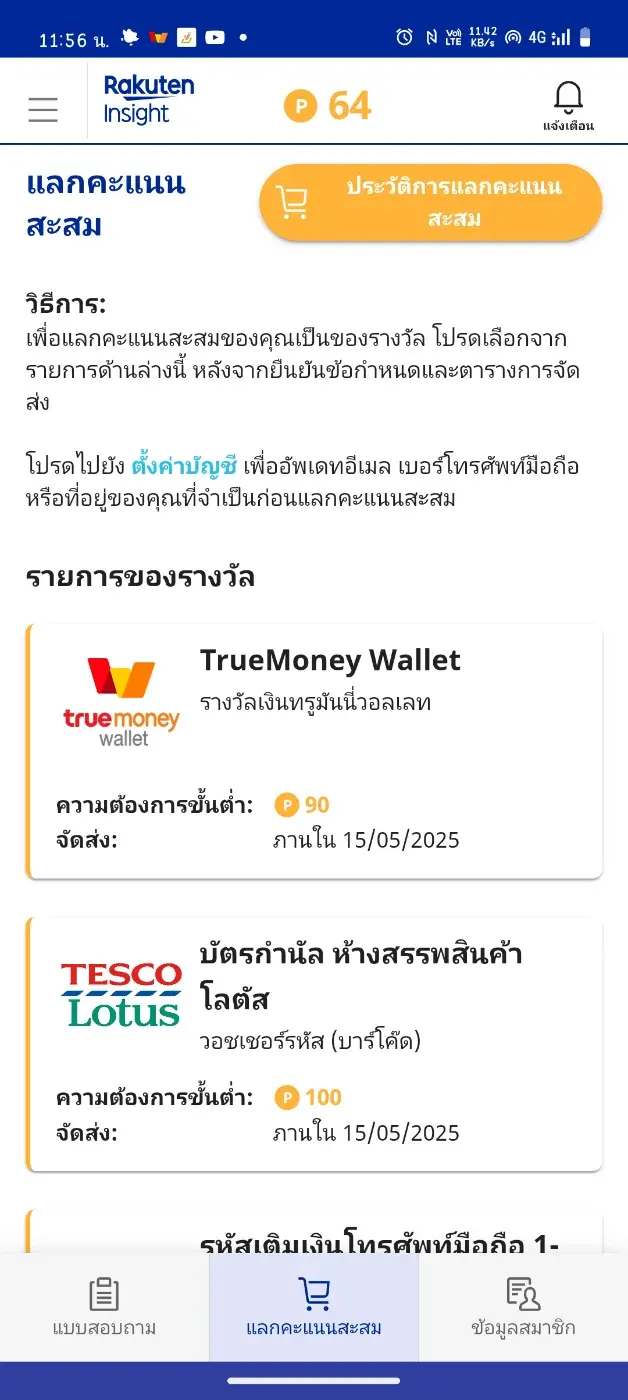Viewport: 628px width, 1400px height.
Task: Follow the ตั้งค่าบัญชี account settings link
Action: click(x=184, y=466)
